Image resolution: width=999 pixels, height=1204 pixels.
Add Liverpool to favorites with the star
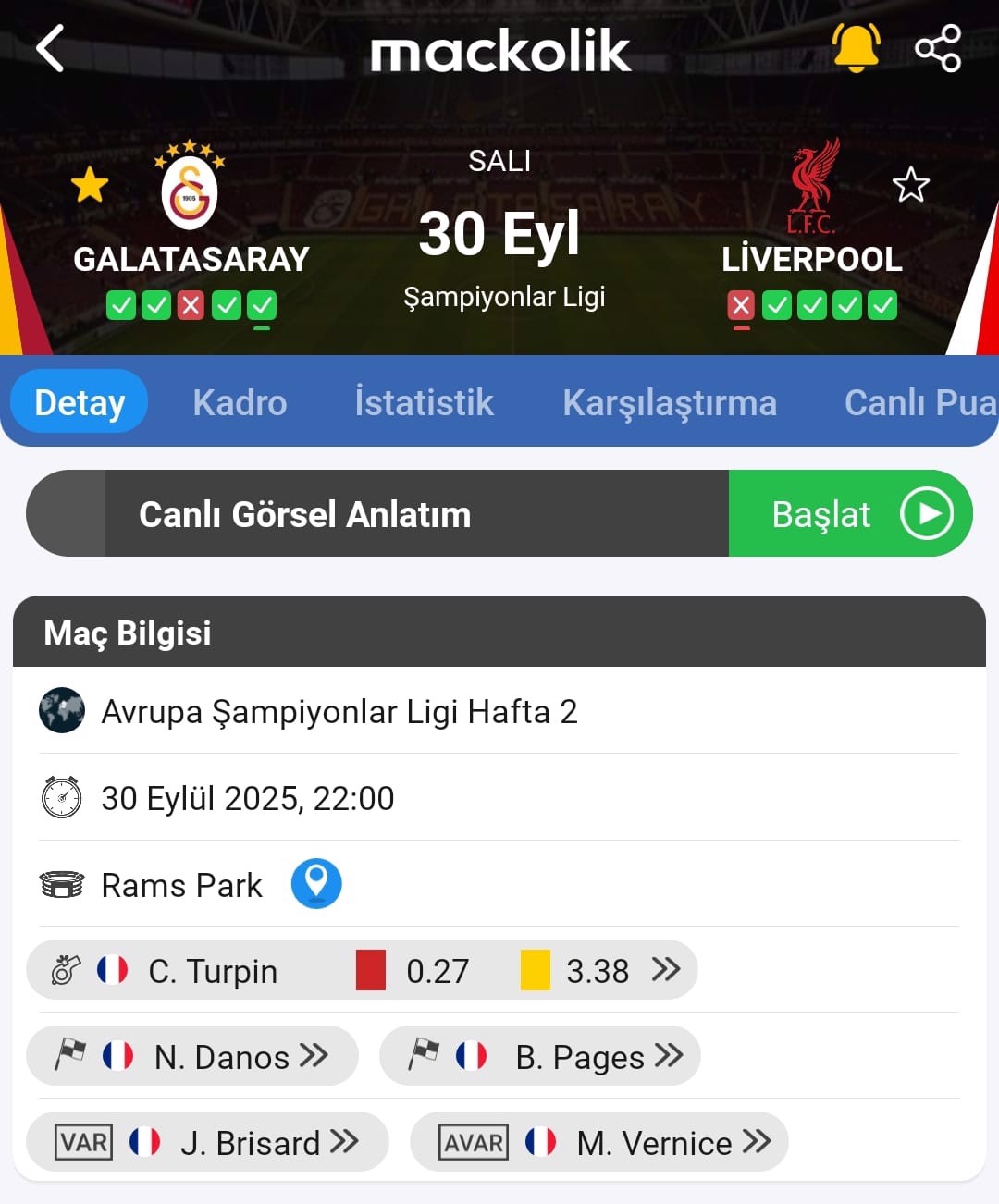tap(910, 185)
